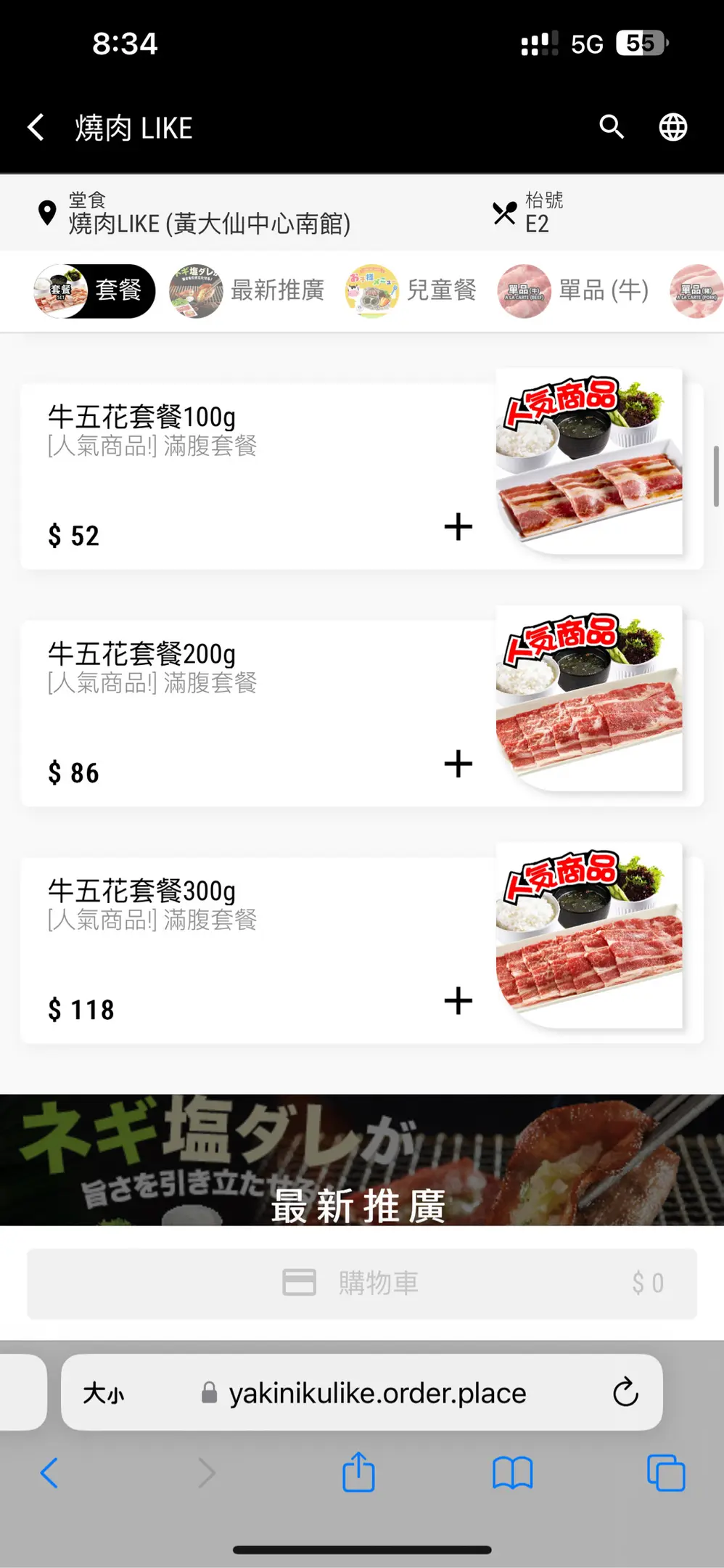The image size is (724, 1568).
Task: Add 牛五花套餐300g to the cart
Action: [x=458, y=1000]
